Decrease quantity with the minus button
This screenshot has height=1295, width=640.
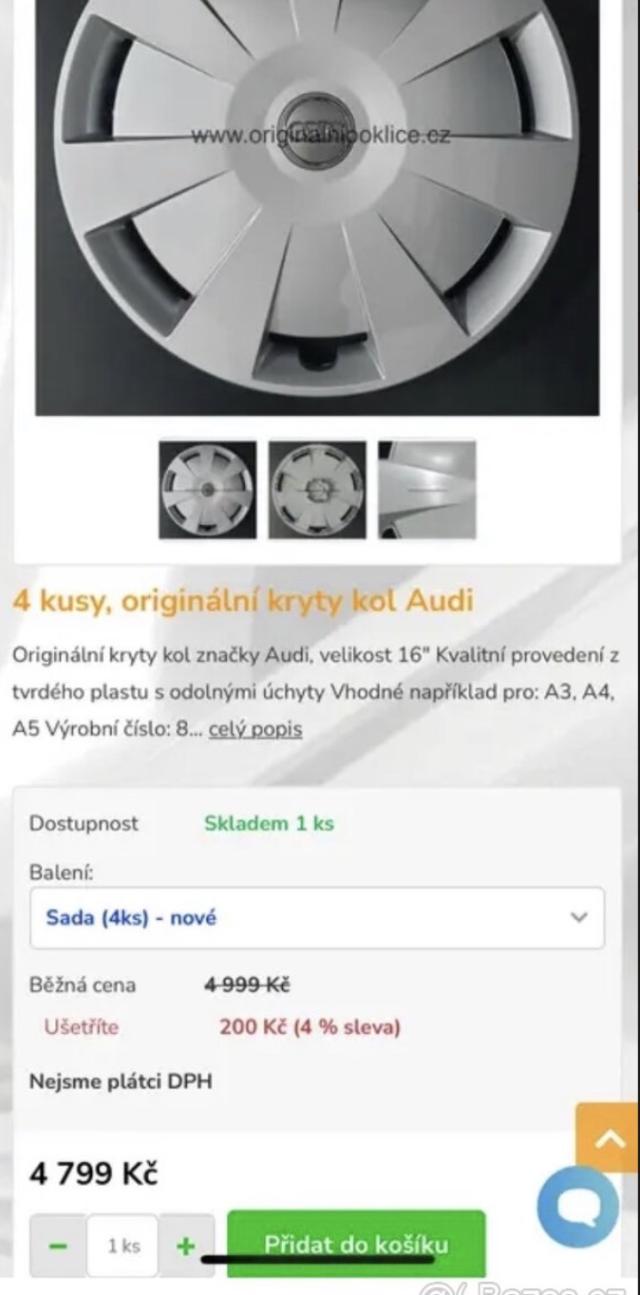pos(58,1246)
